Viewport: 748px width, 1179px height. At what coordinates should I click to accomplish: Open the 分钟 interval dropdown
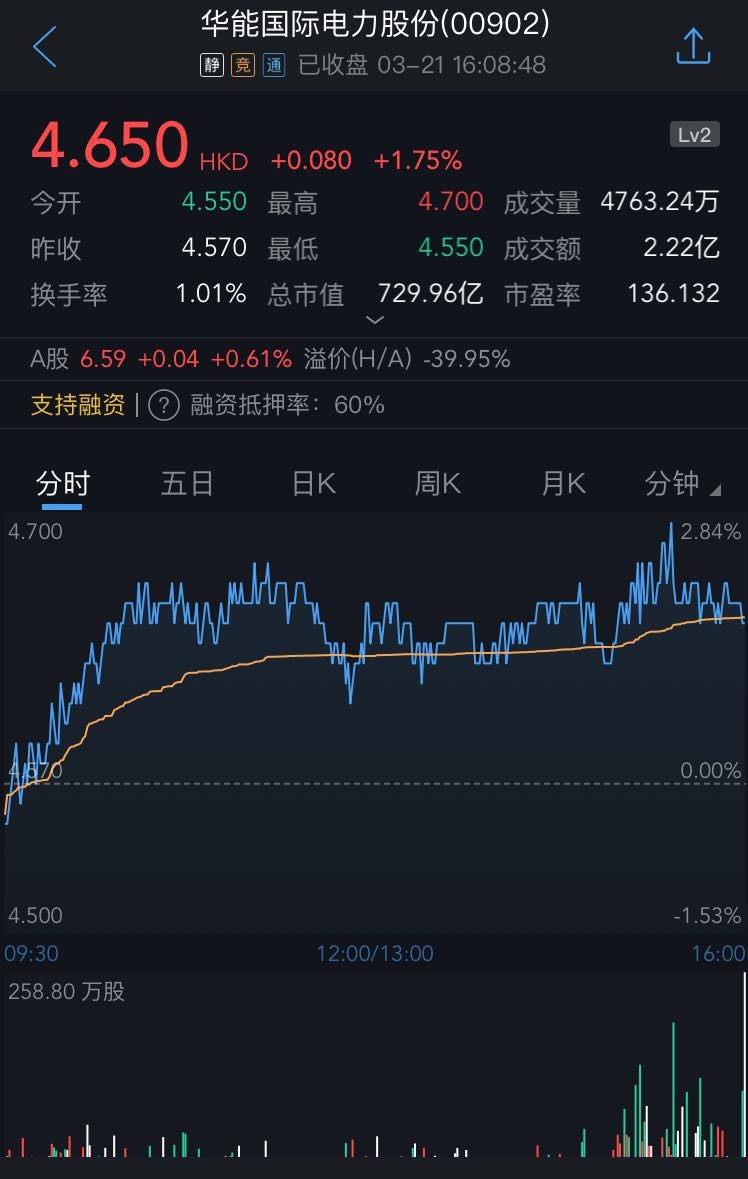(x=682, y=484)
